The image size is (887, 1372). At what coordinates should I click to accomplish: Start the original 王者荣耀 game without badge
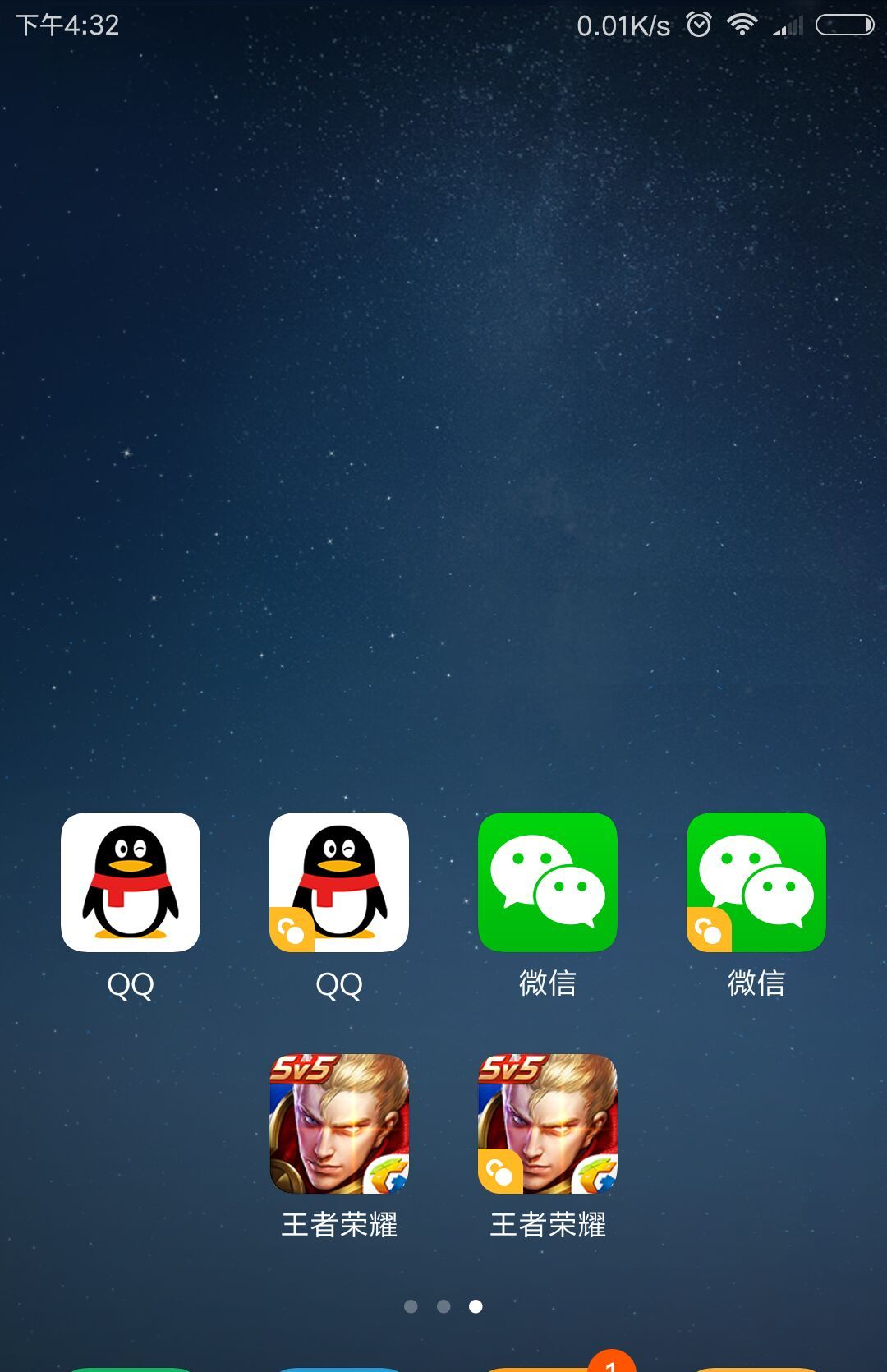point(339,1124)
